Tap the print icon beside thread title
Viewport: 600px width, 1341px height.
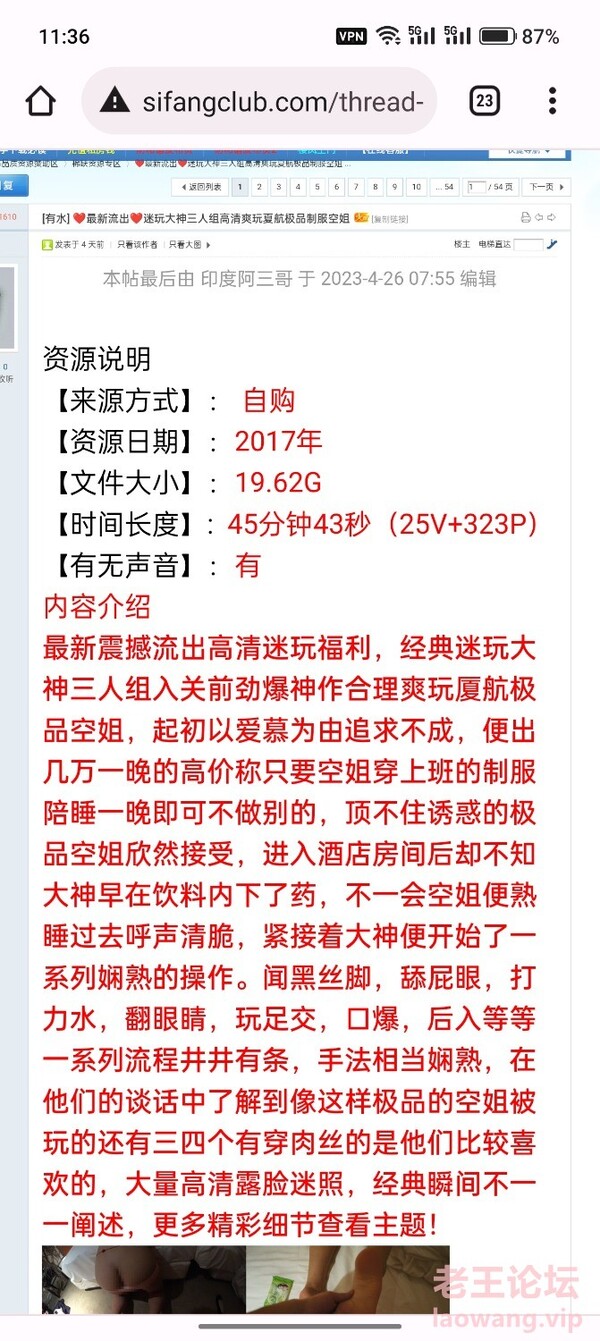526,217
